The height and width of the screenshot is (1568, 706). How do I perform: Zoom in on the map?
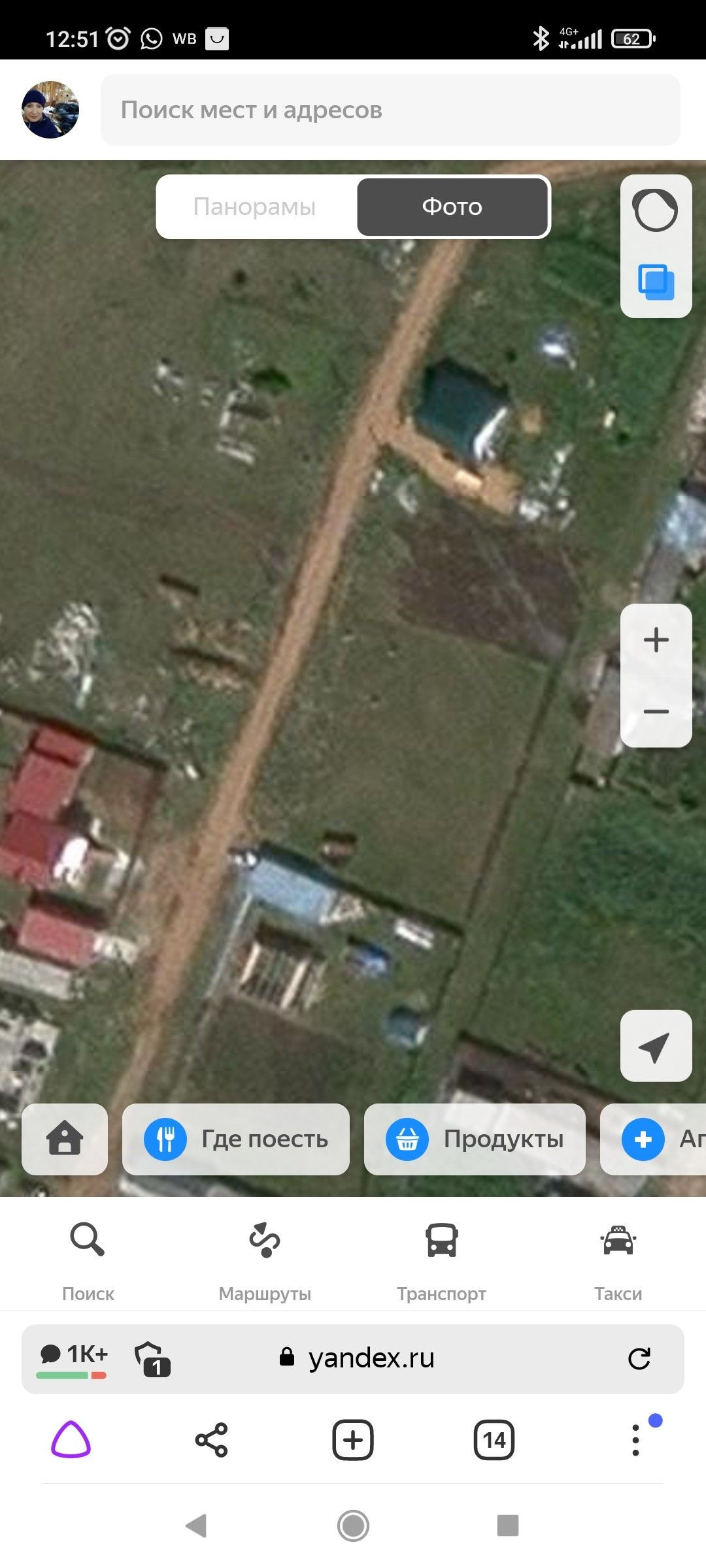pyautogui.click(x=656, y=640)
